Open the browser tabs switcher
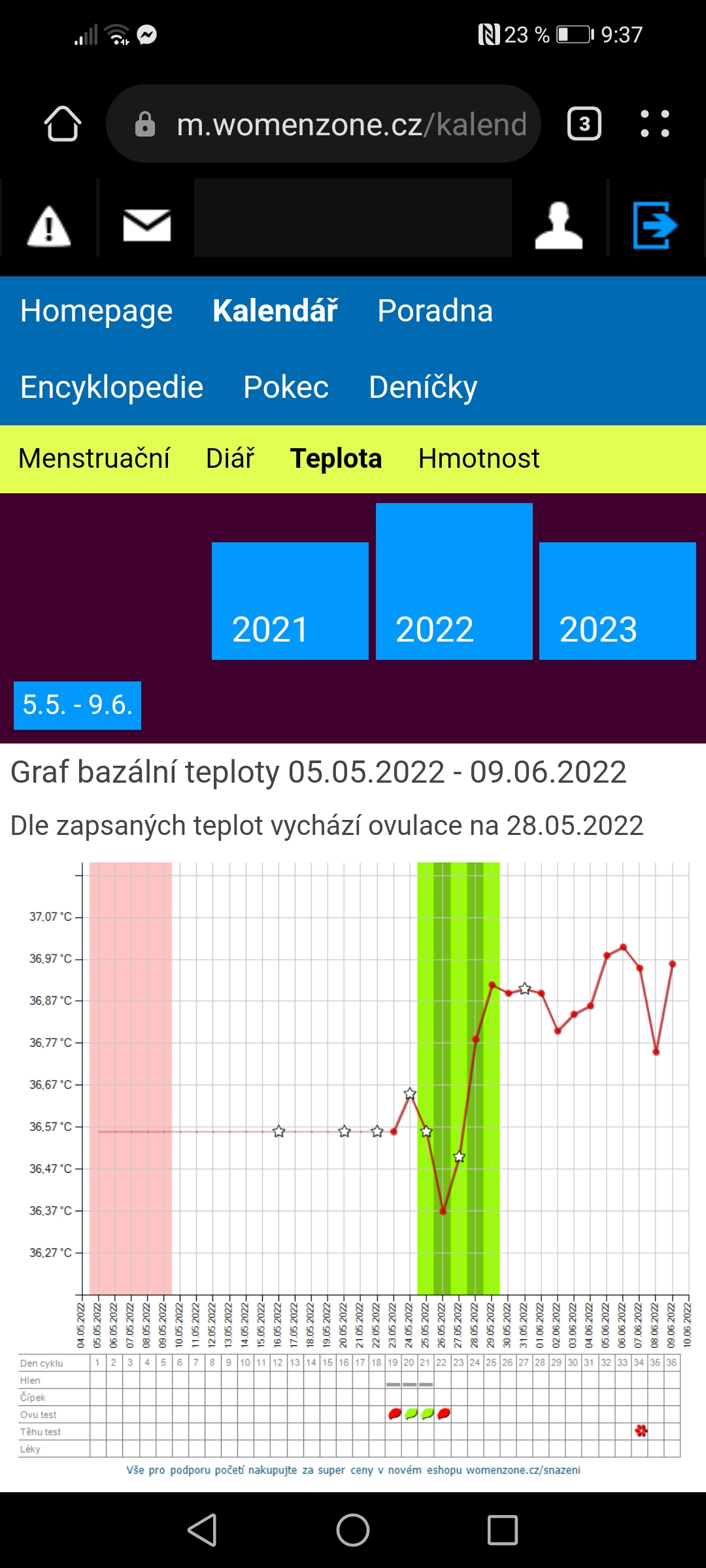The image size is (706, 1568). click(584, 123)
